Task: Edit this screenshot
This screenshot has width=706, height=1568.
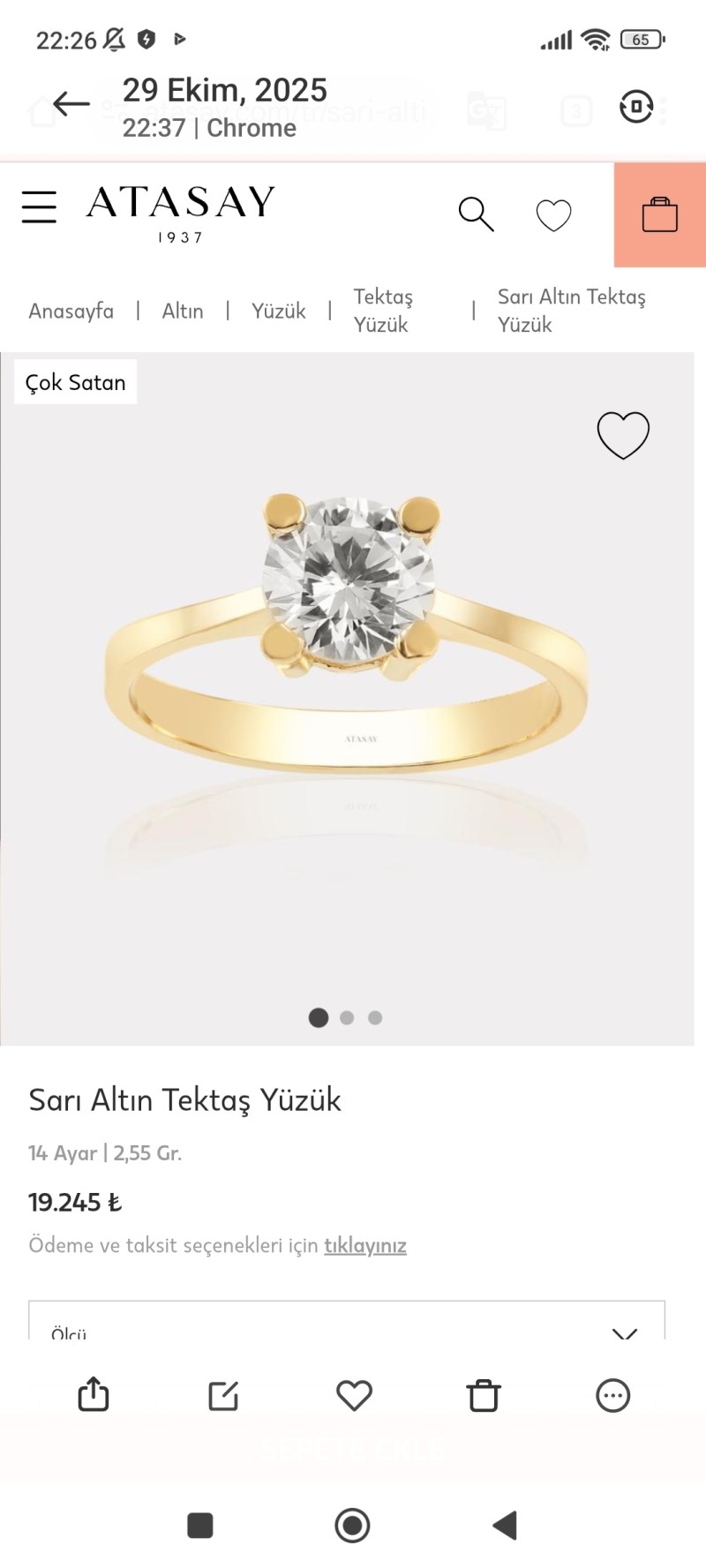Action: (223, 1395)
